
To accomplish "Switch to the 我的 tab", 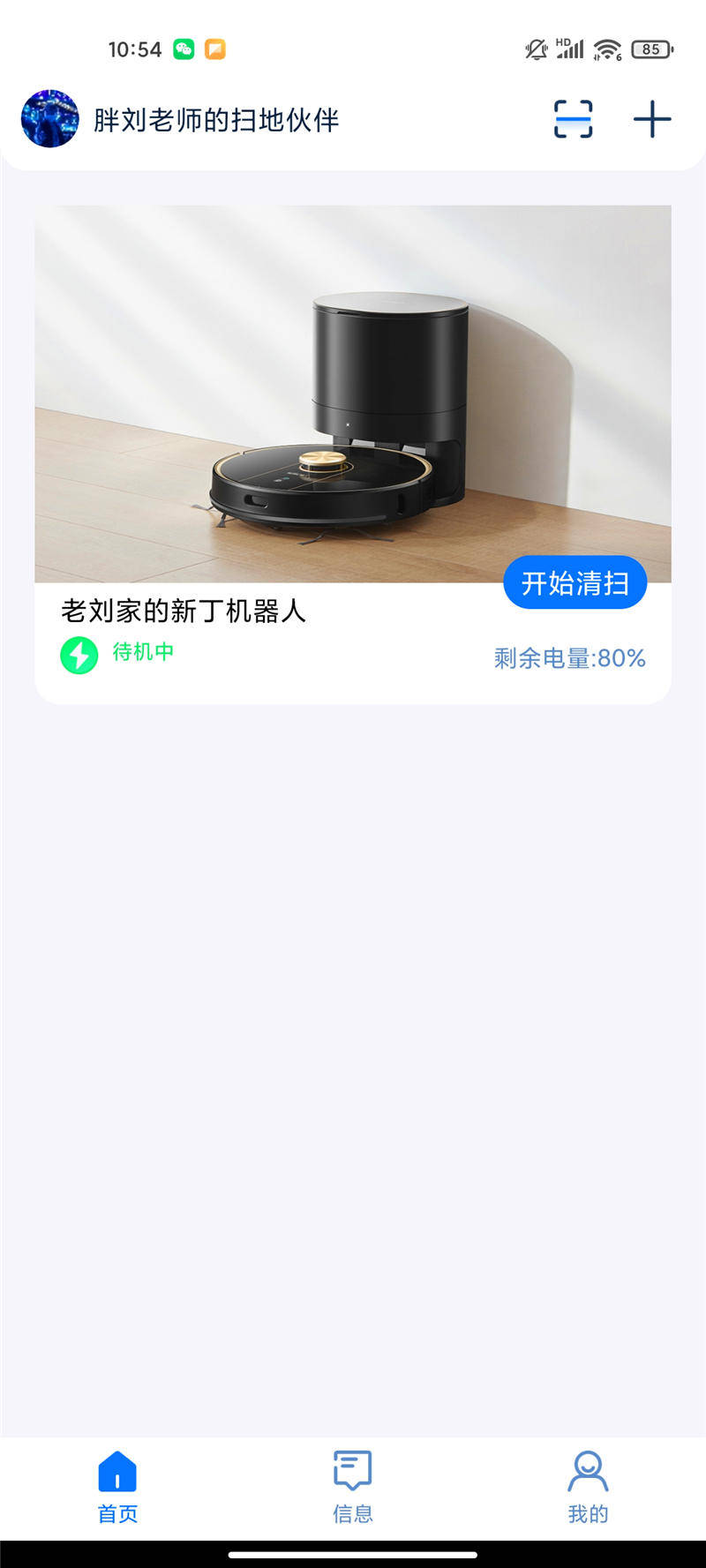I will 588,1488.
